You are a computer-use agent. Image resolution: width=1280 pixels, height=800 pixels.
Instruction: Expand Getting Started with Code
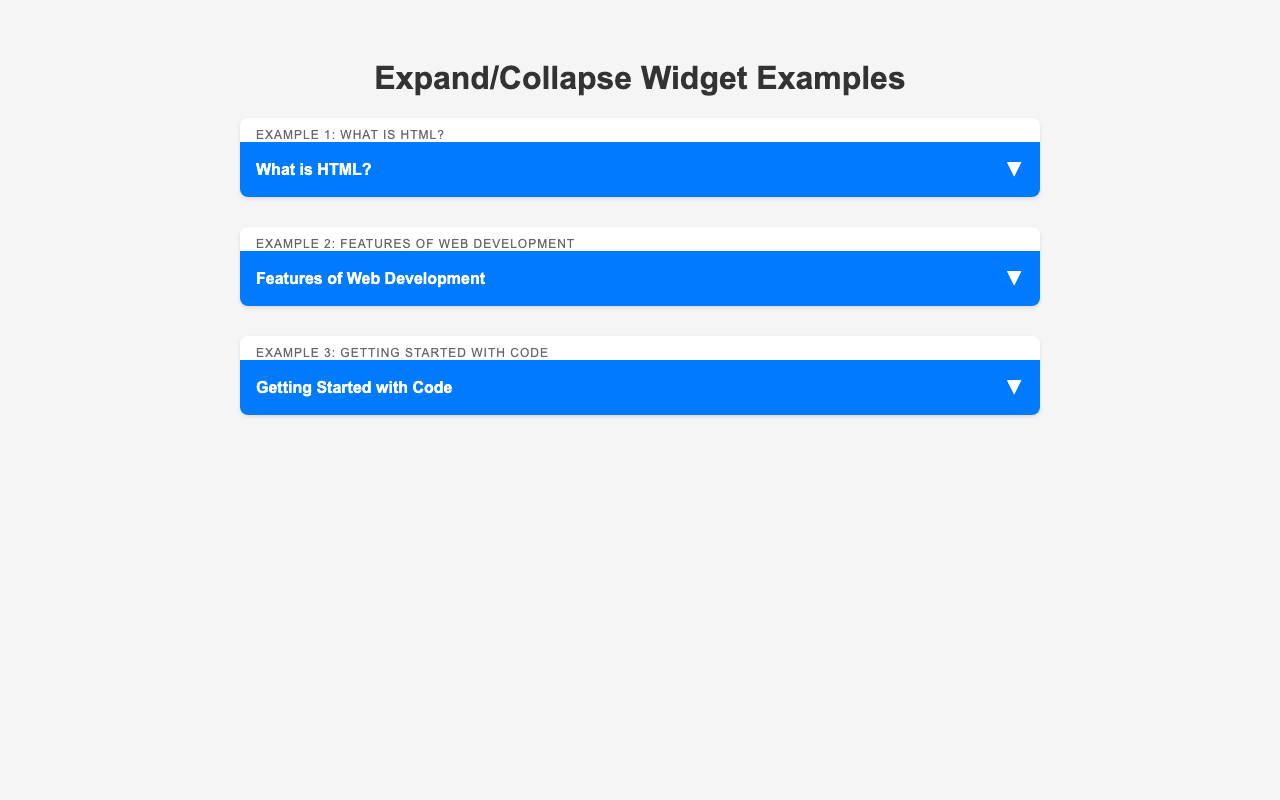pos(639,387)
